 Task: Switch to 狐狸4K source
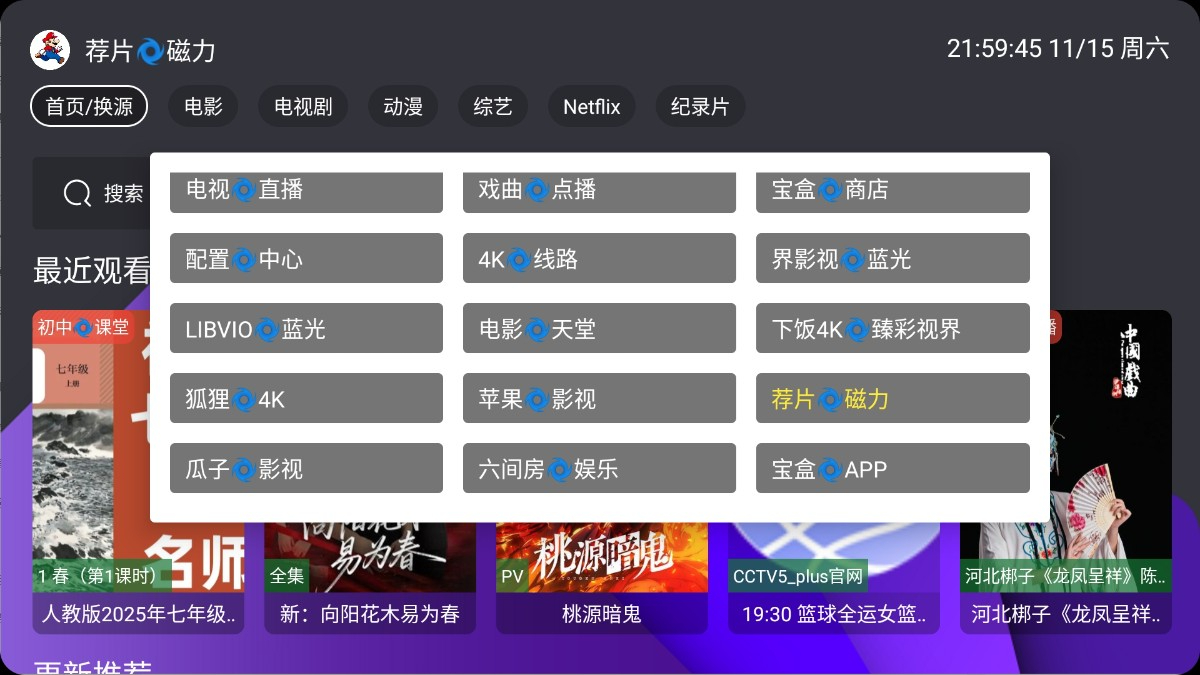(306, 399)
